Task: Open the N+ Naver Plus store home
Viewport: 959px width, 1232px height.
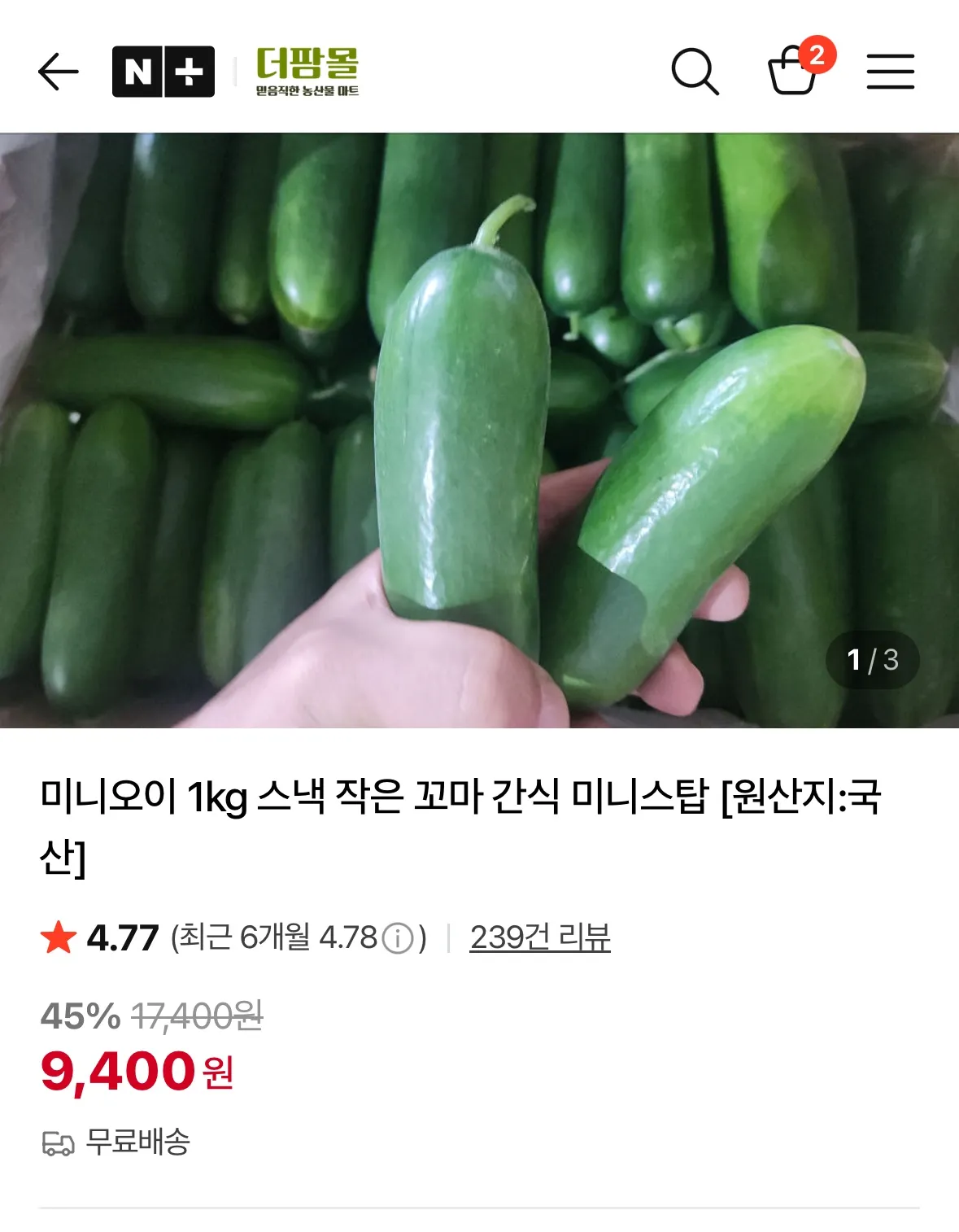Action: 163,72
